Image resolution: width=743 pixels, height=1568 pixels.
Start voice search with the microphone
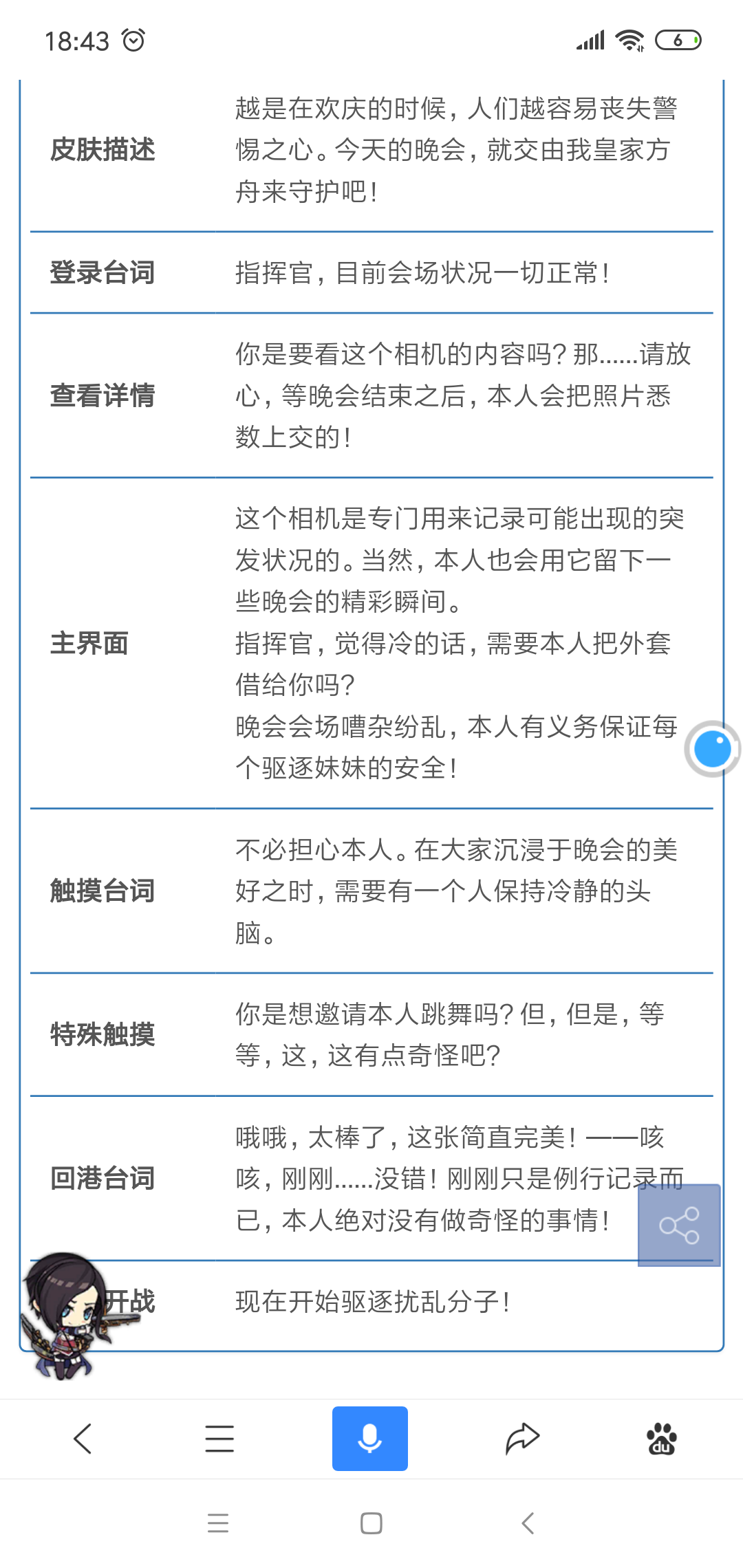point(370,1438)
